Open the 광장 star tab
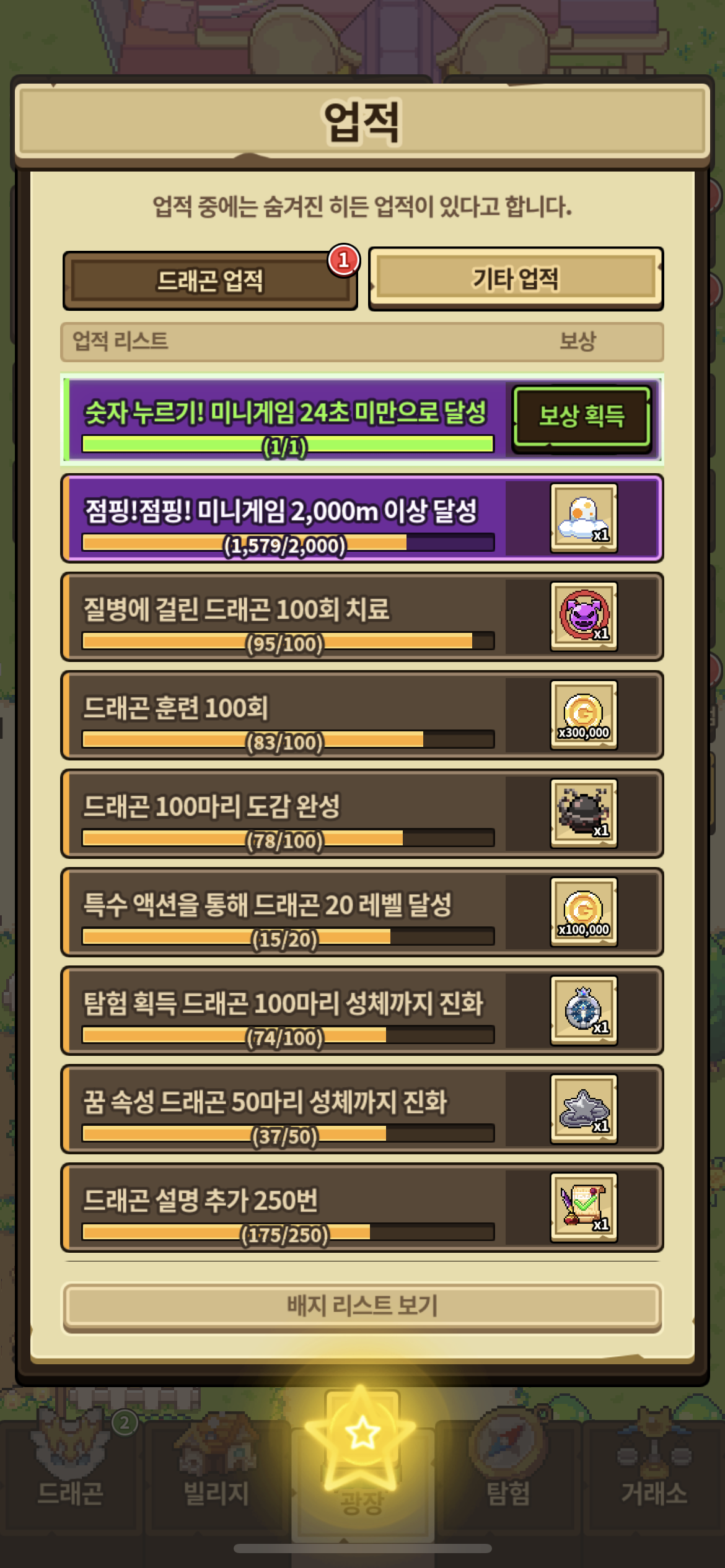 [362, 1455]
